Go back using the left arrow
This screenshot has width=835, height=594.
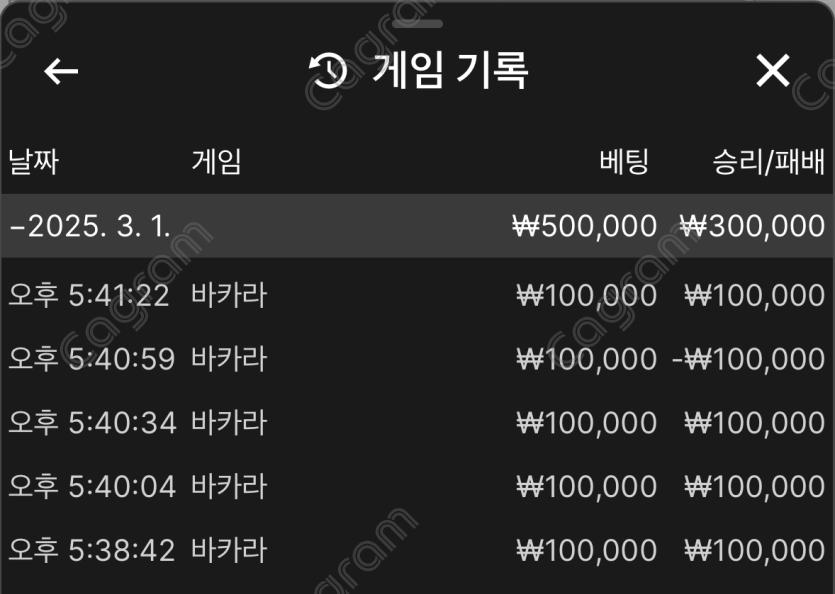[61, 71]
